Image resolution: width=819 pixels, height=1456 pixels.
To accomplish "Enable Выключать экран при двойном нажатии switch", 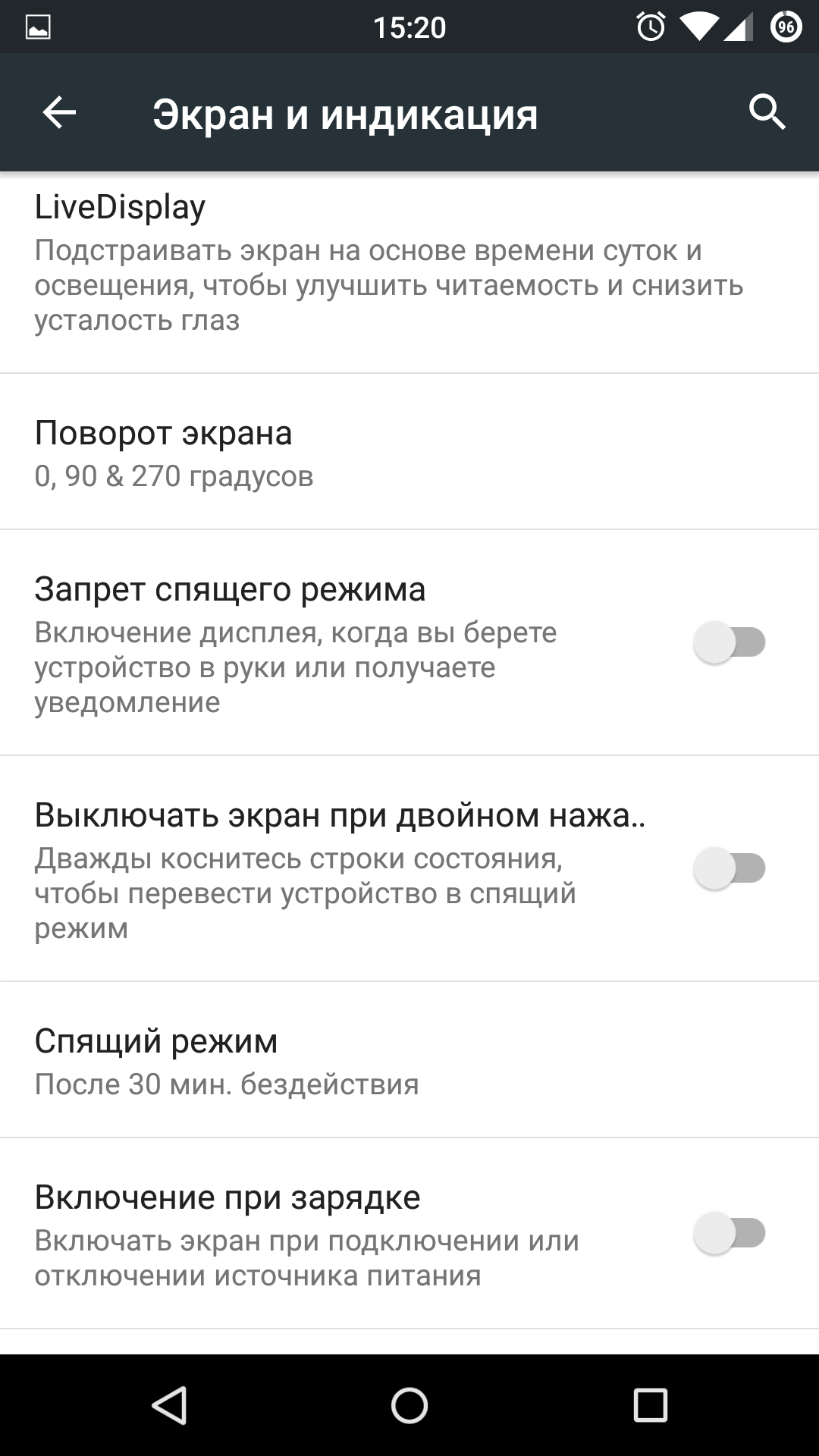I will coord(730,868).
